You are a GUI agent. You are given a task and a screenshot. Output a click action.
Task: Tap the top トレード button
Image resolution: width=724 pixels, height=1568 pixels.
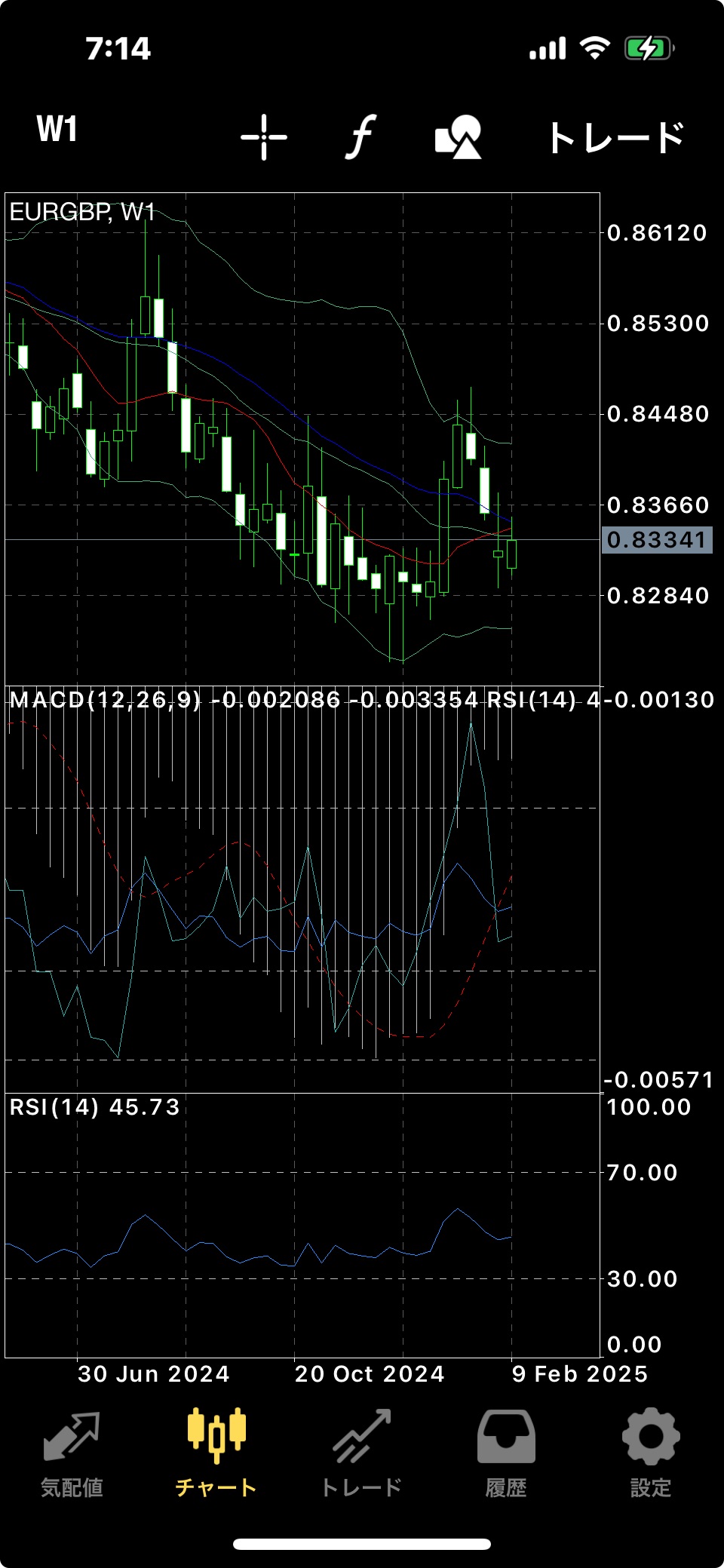pyautogui.click(x=615, y=138)
